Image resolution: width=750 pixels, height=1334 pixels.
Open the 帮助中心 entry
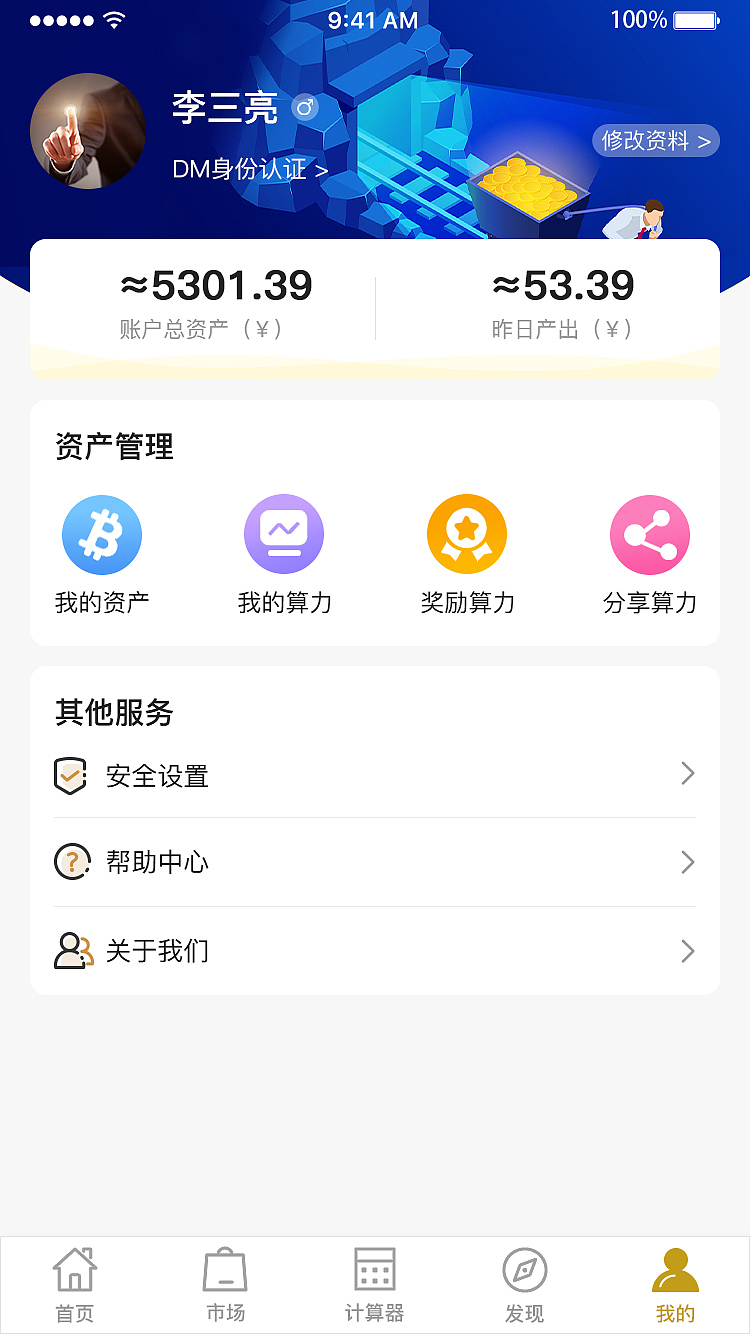(x=156, y=862)
